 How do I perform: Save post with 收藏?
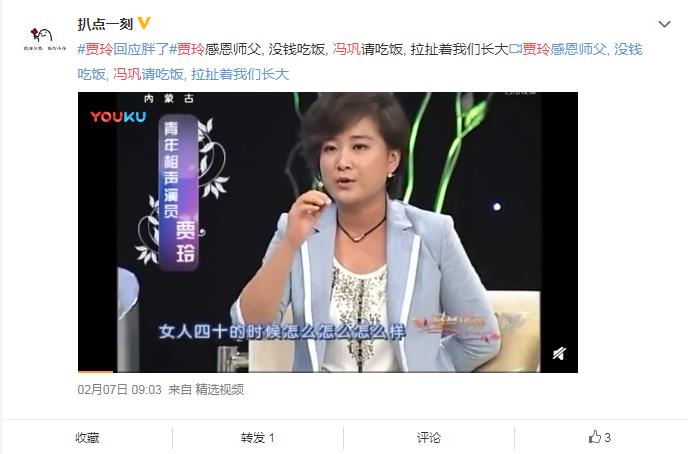coord(87,437)
